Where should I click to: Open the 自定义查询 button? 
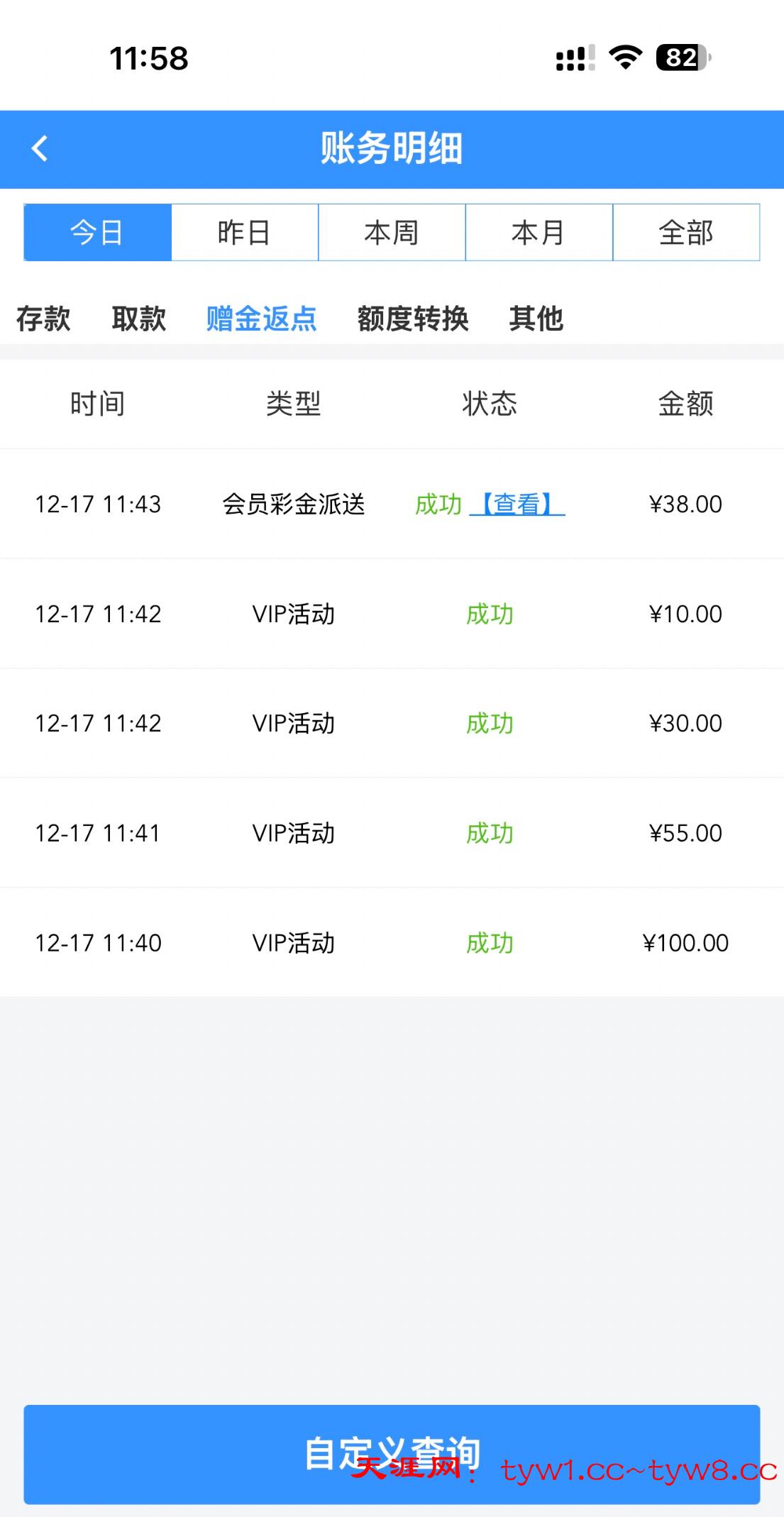coord(392,1454)
